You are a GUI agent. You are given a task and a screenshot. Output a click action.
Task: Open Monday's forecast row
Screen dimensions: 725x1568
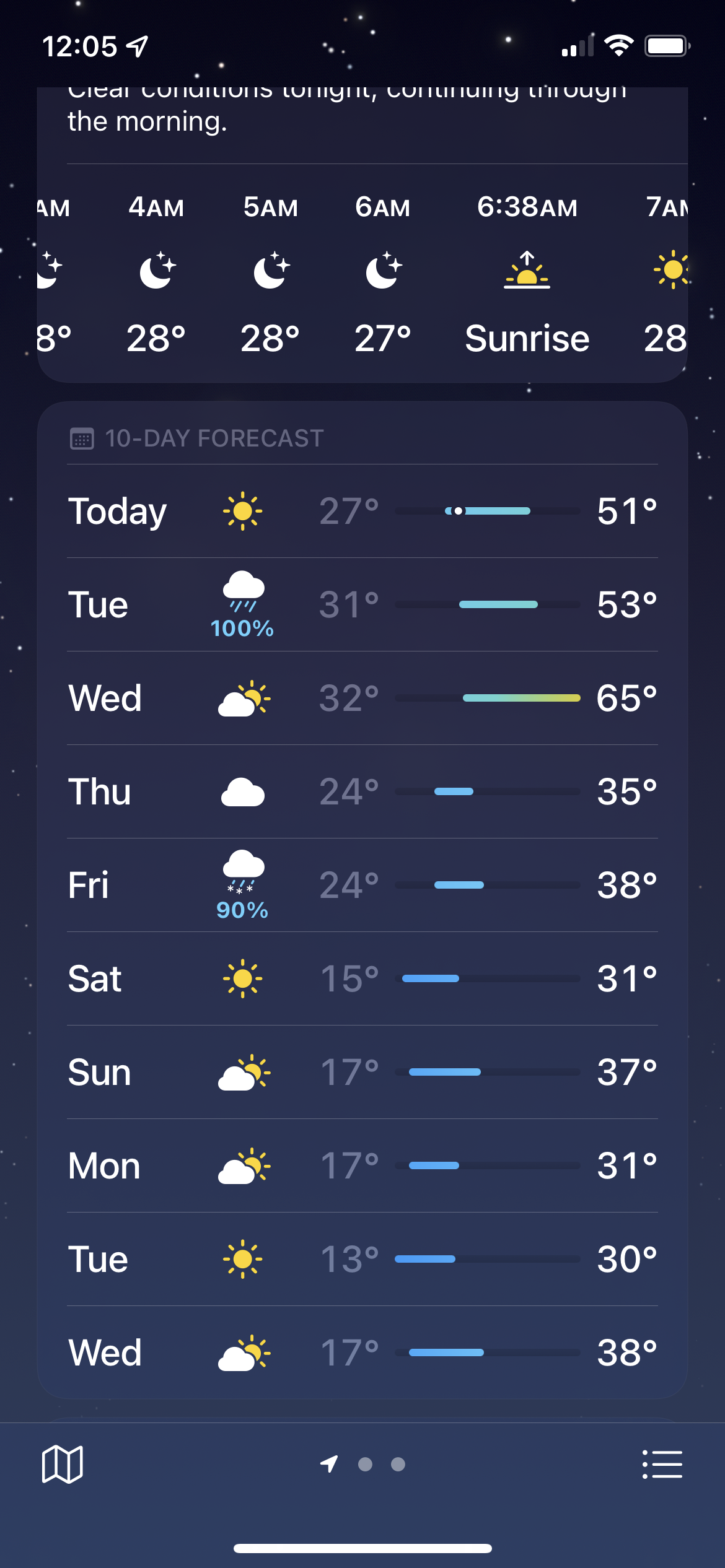[362, 1166]
